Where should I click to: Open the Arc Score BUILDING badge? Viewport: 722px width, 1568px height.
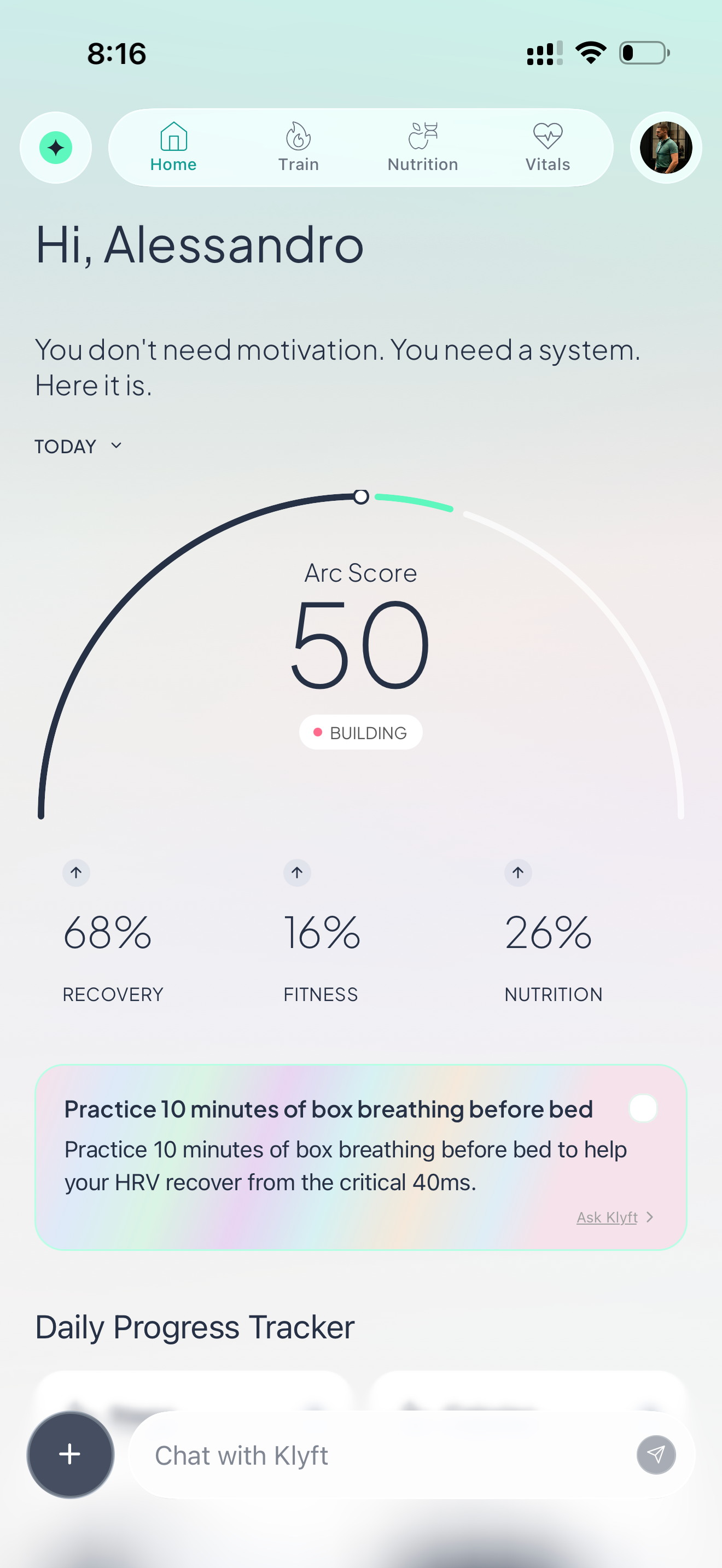click(x=360, y=732)
